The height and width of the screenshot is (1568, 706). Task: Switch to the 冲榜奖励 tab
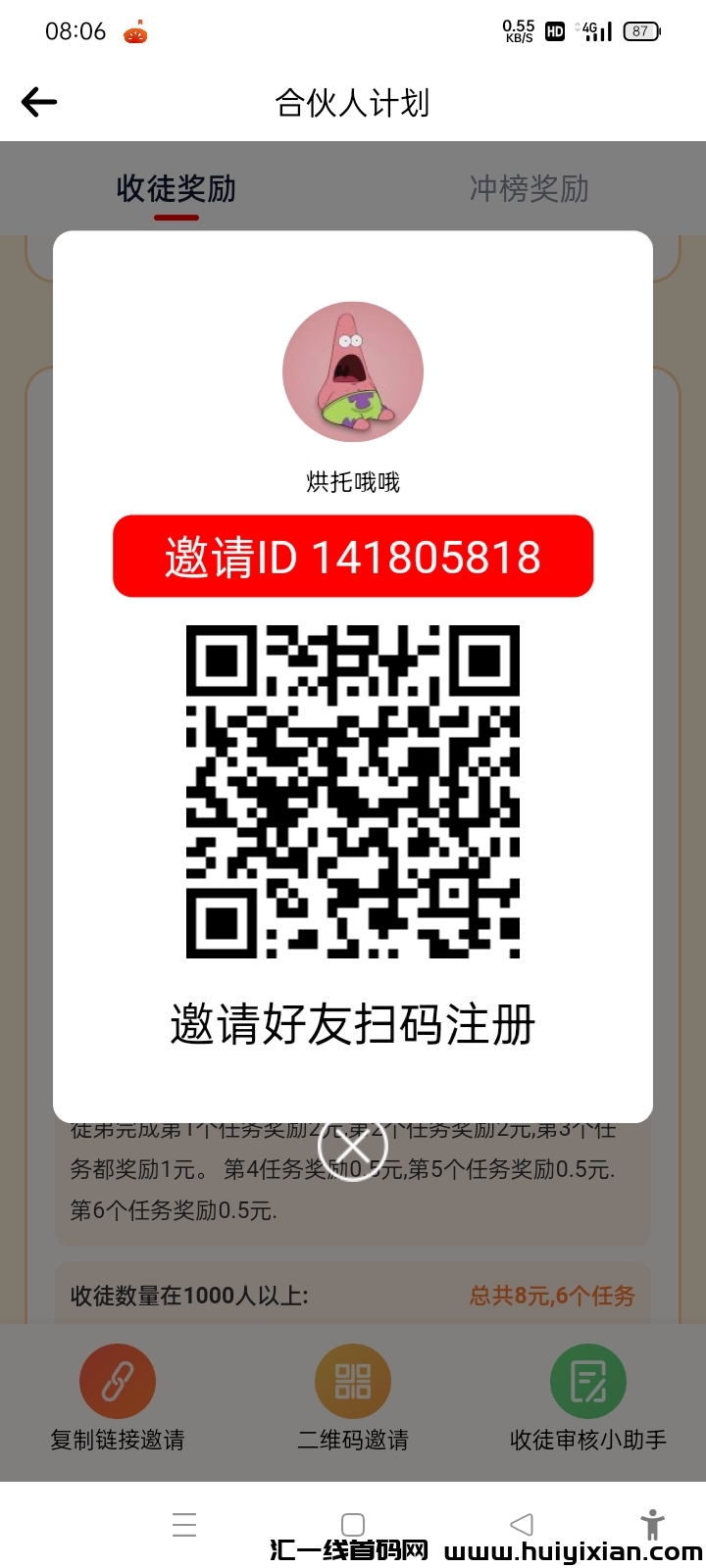coord(529,188)
